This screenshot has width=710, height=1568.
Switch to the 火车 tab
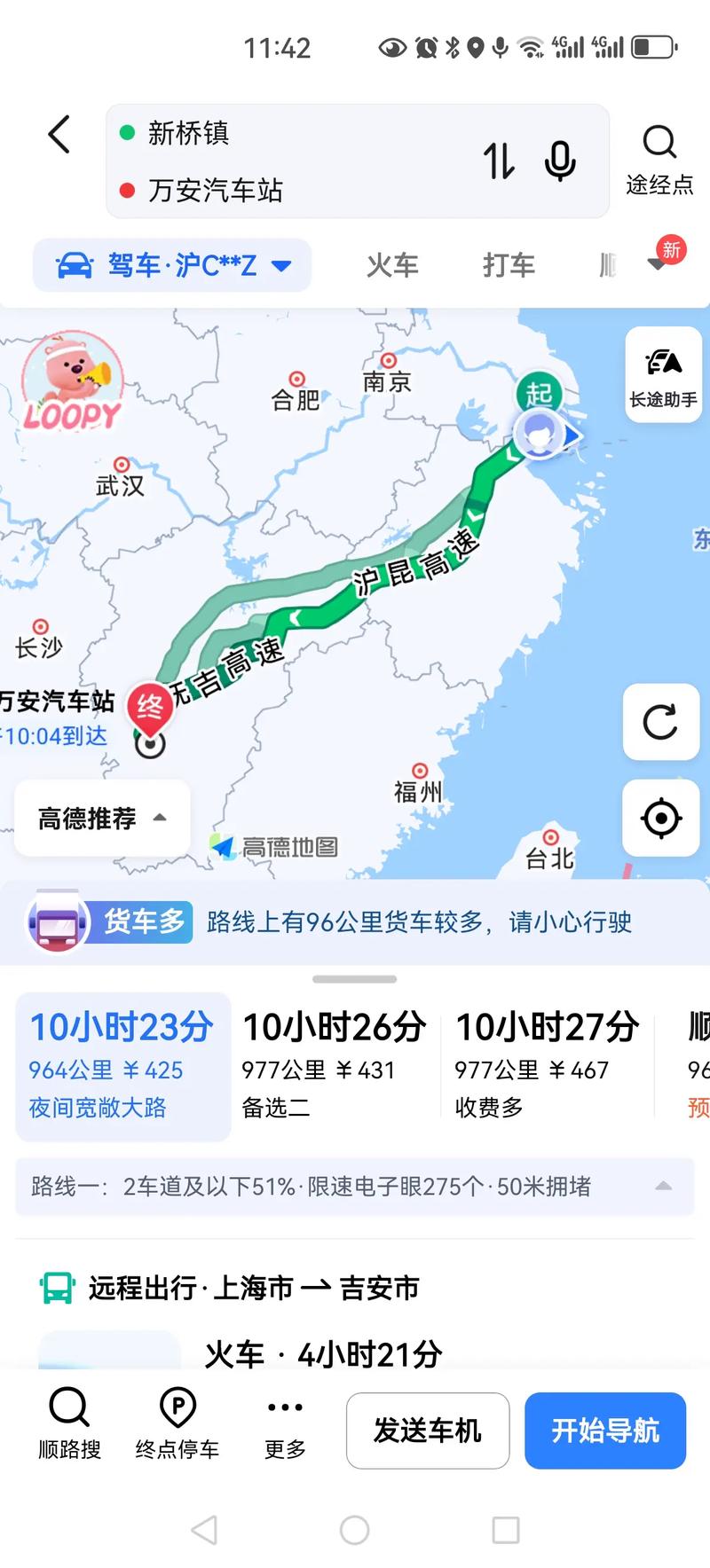pos(392,265)
